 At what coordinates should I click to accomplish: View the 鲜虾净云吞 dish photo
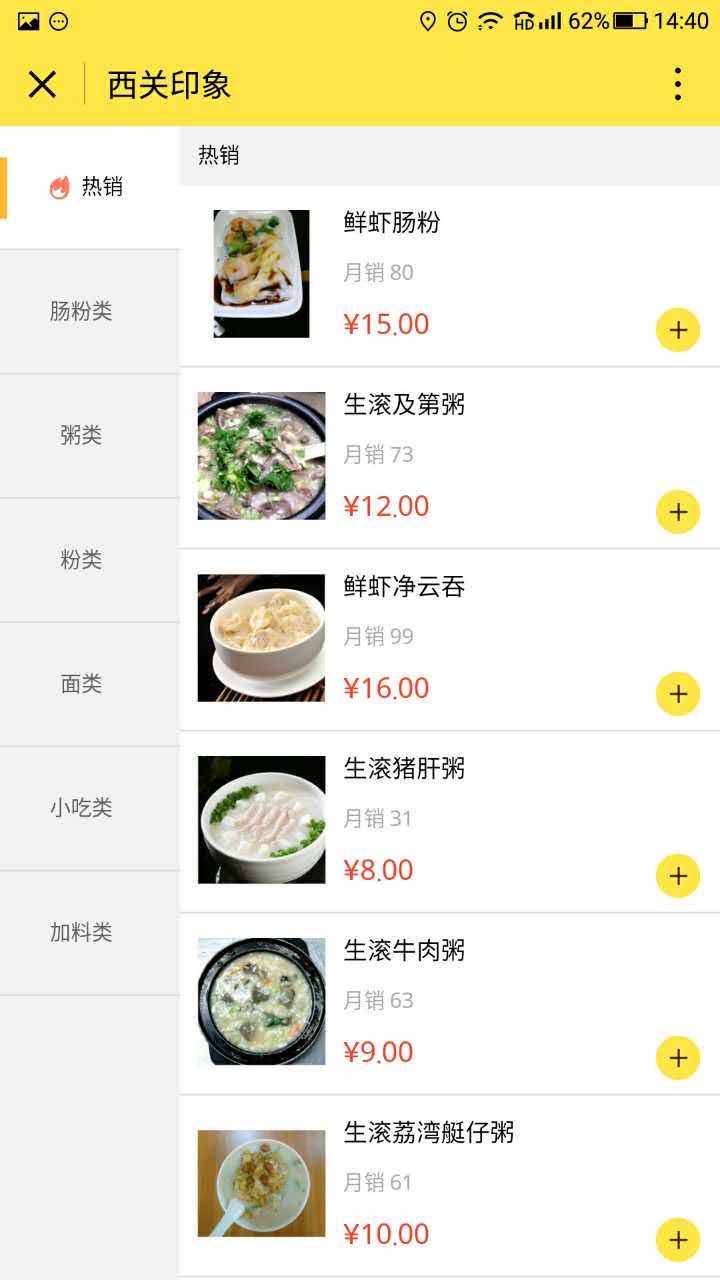(x=261, y=638)
